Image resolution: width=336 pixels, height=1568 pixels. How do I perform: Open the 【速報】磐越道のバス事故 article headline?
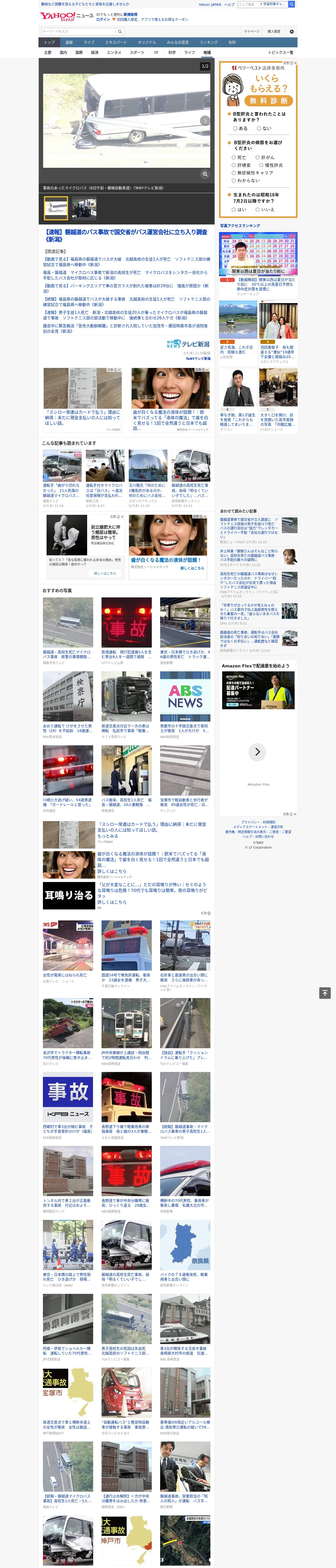click(126, 235)
